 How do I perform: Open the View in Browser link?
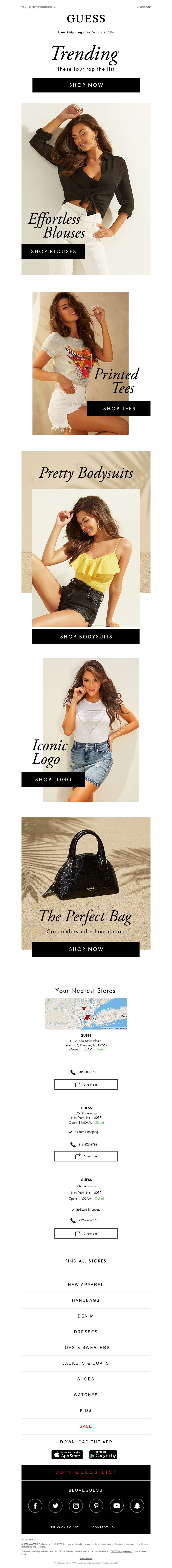point(143,7)
